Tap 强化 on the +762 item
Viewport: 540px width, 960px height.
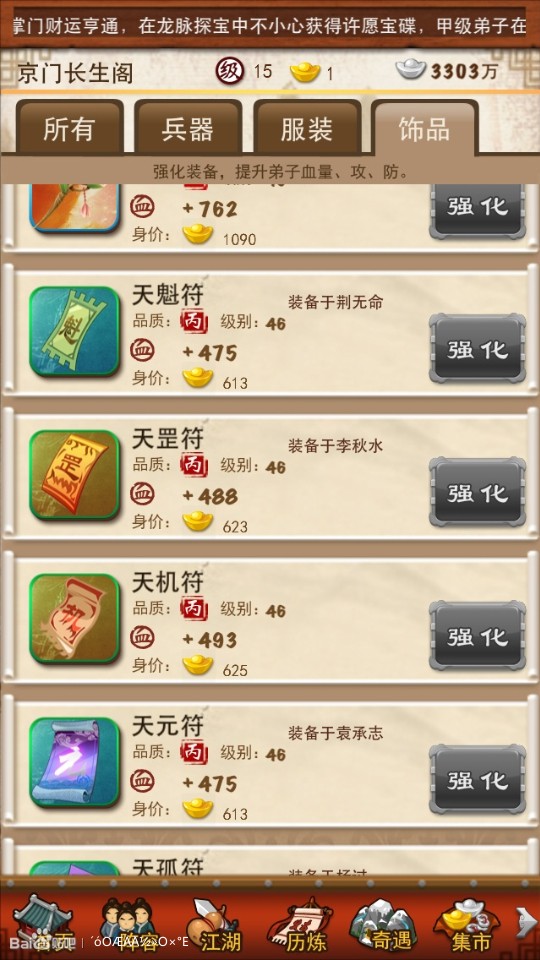(x=477, y=208)
